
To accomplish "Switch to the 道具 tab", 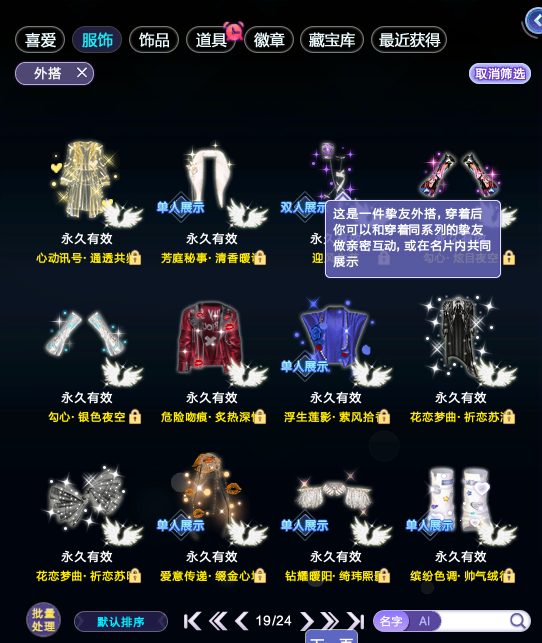I will click(211, 40).
